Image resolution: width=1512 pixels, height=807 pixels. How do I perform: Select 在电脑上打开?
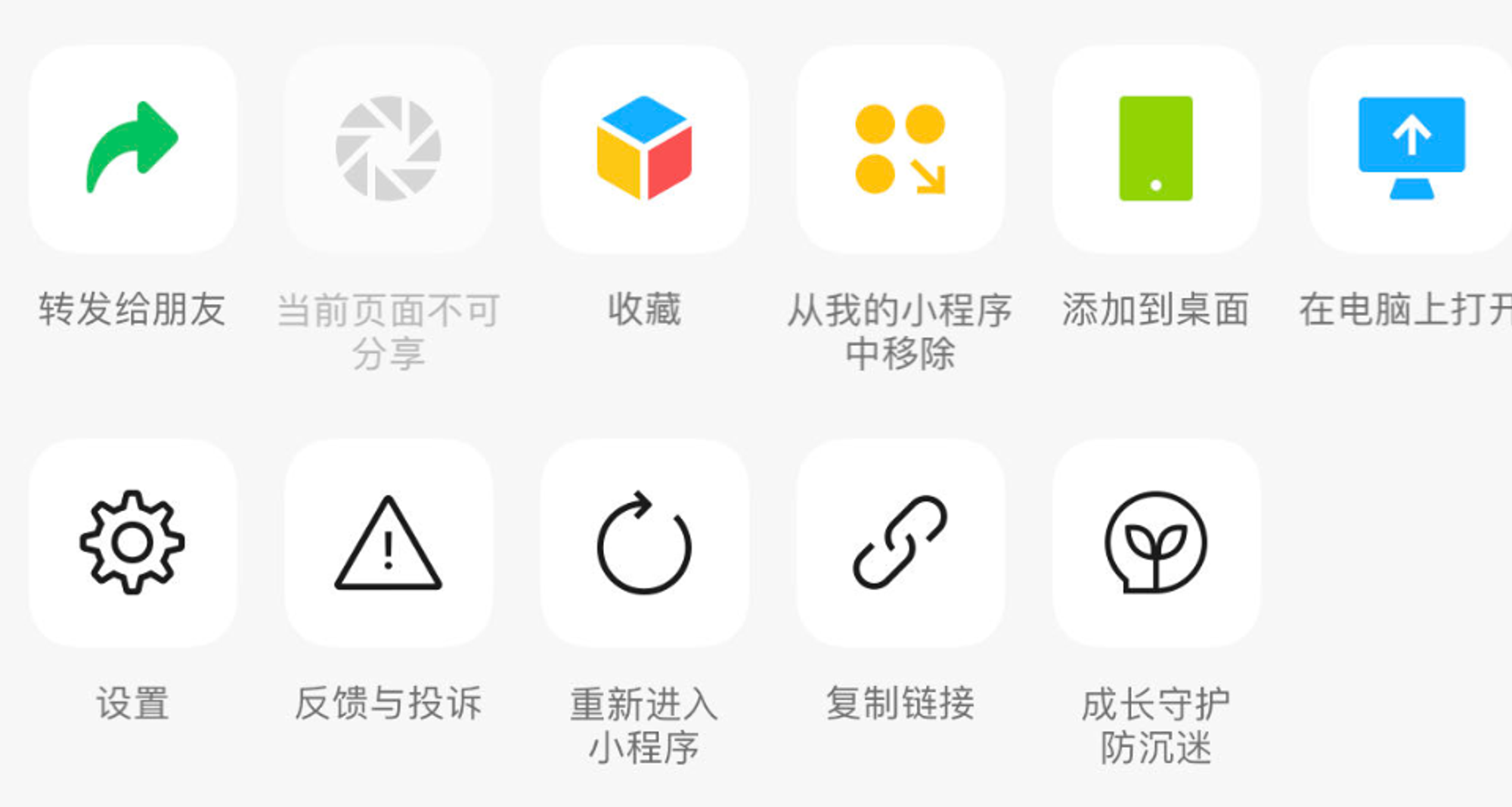tap(1411, 149)
